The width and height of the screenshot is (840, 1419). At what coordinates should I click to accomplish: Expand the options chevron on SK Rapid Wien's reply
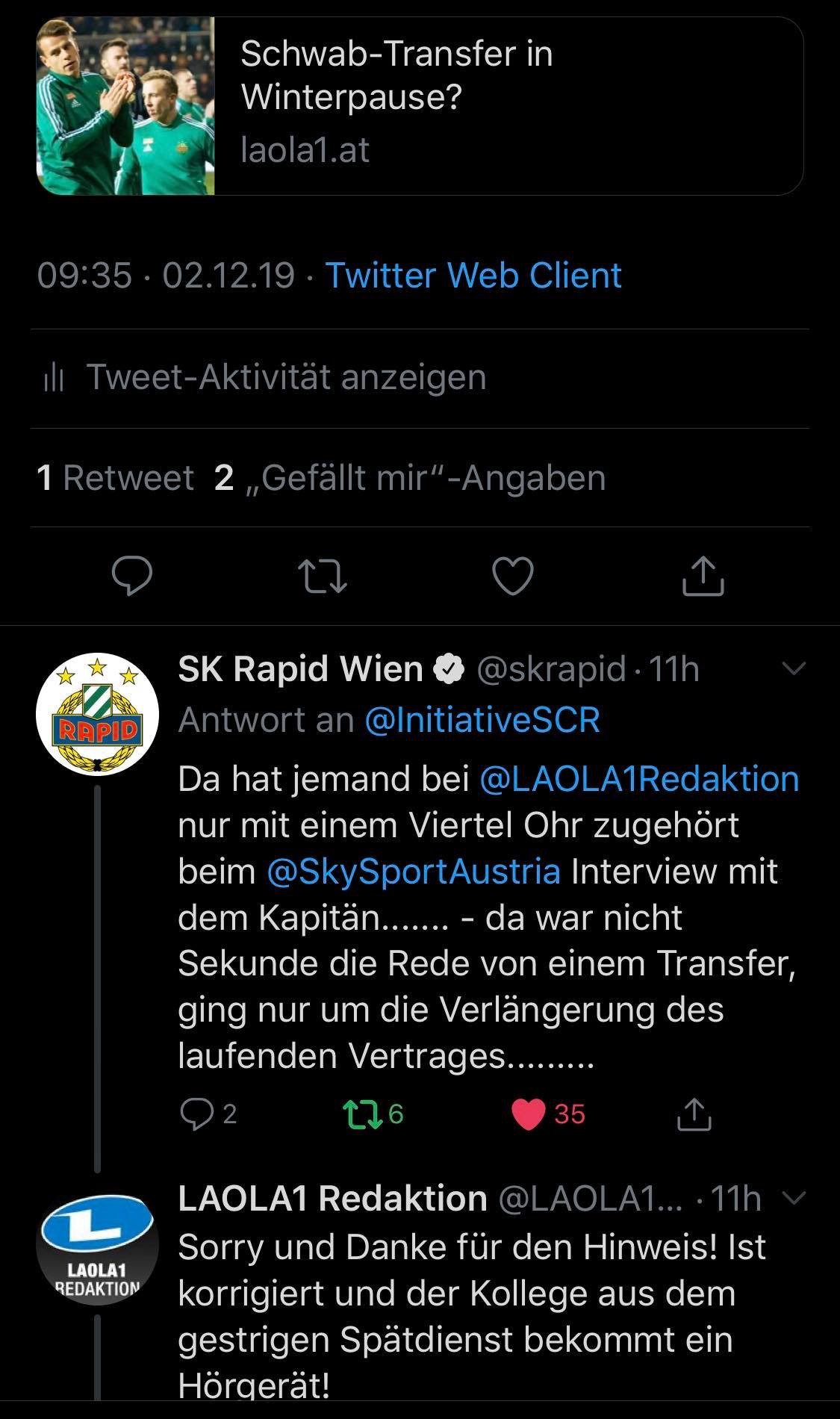click(x=793, y=668)
